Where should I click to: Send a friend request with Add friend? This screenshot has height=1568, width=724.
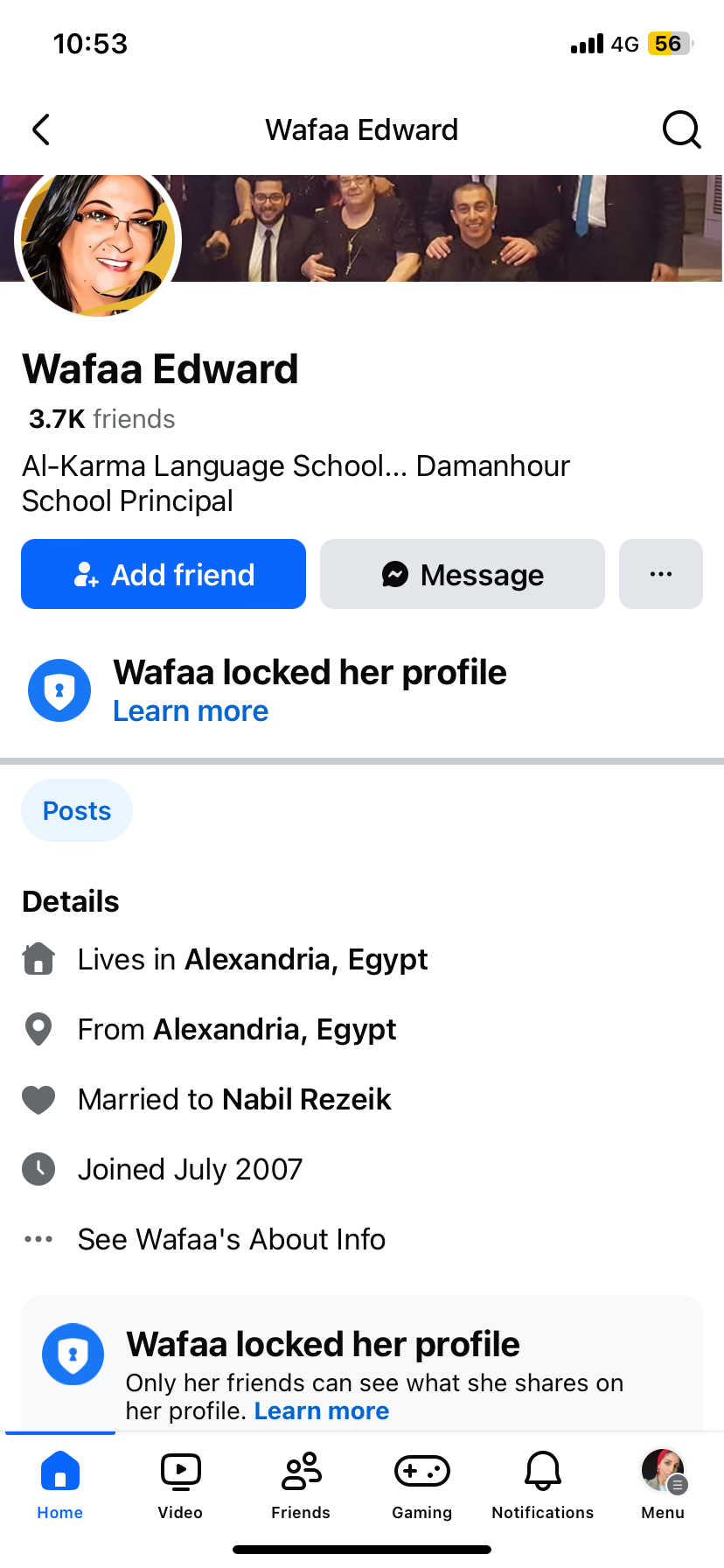point(164,574)
